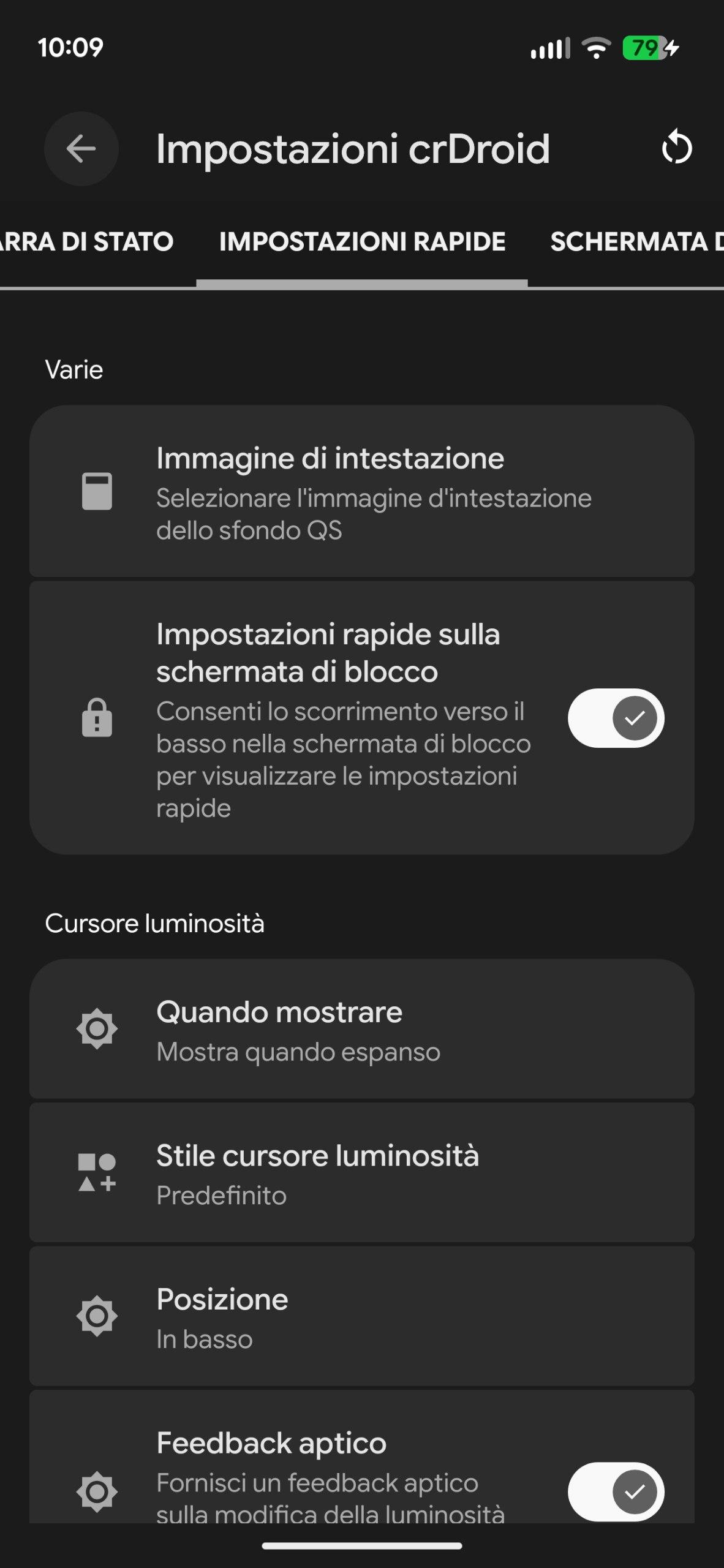Turn off Feedback aptico

[616, 1491]
